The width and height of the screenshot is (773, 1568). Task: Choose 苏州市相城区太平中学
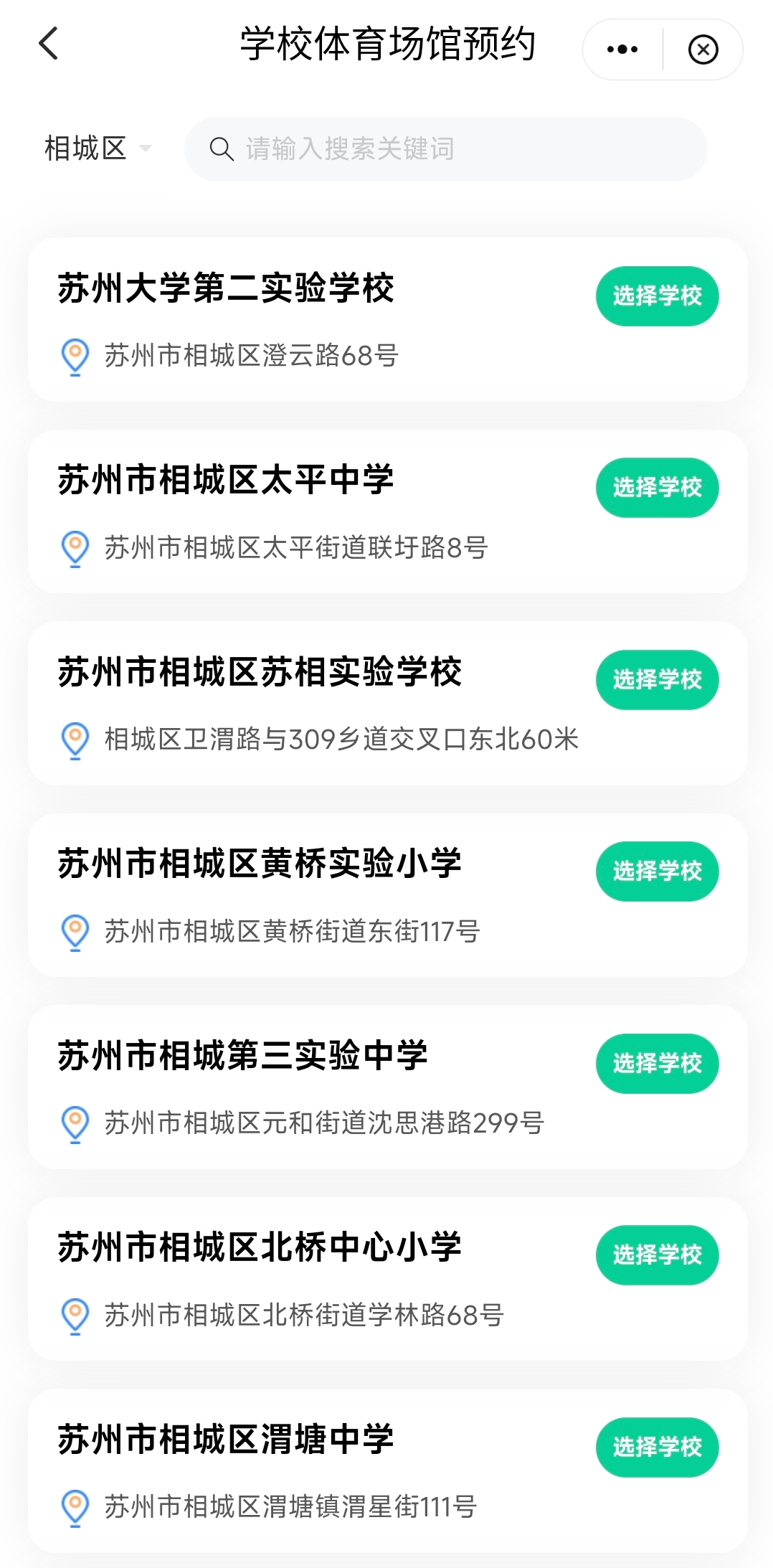(x=657, y=488)
